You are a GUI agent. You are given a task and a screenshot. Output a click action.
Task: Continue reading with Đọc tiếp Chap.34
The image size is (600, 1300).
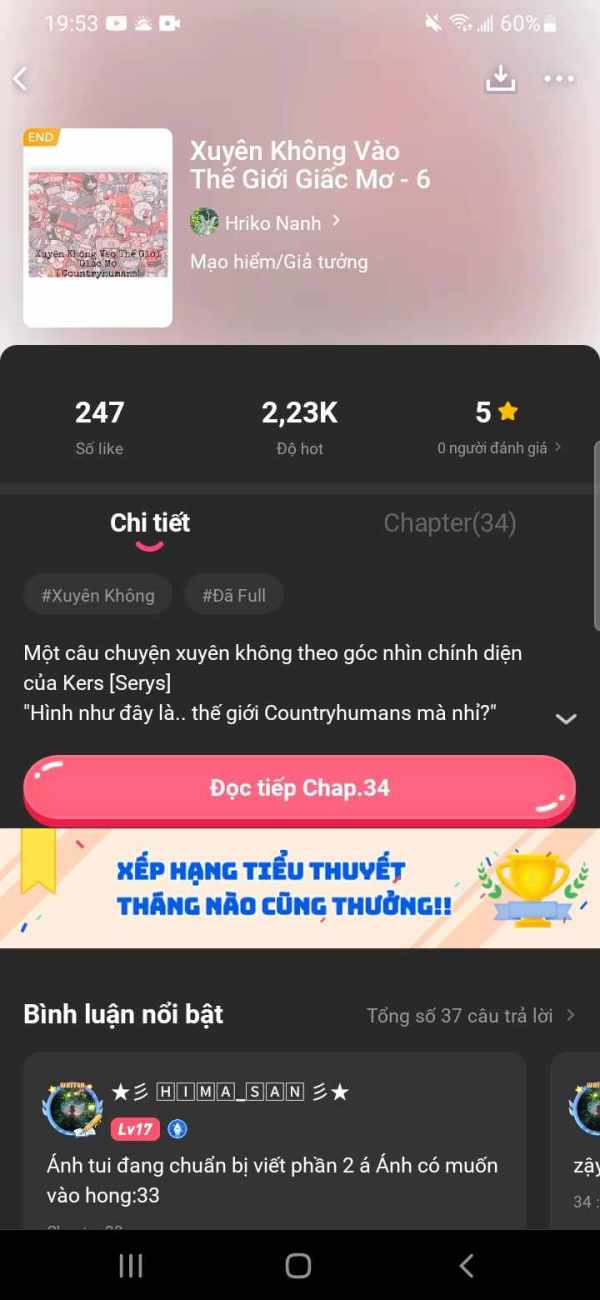point(300,788)
